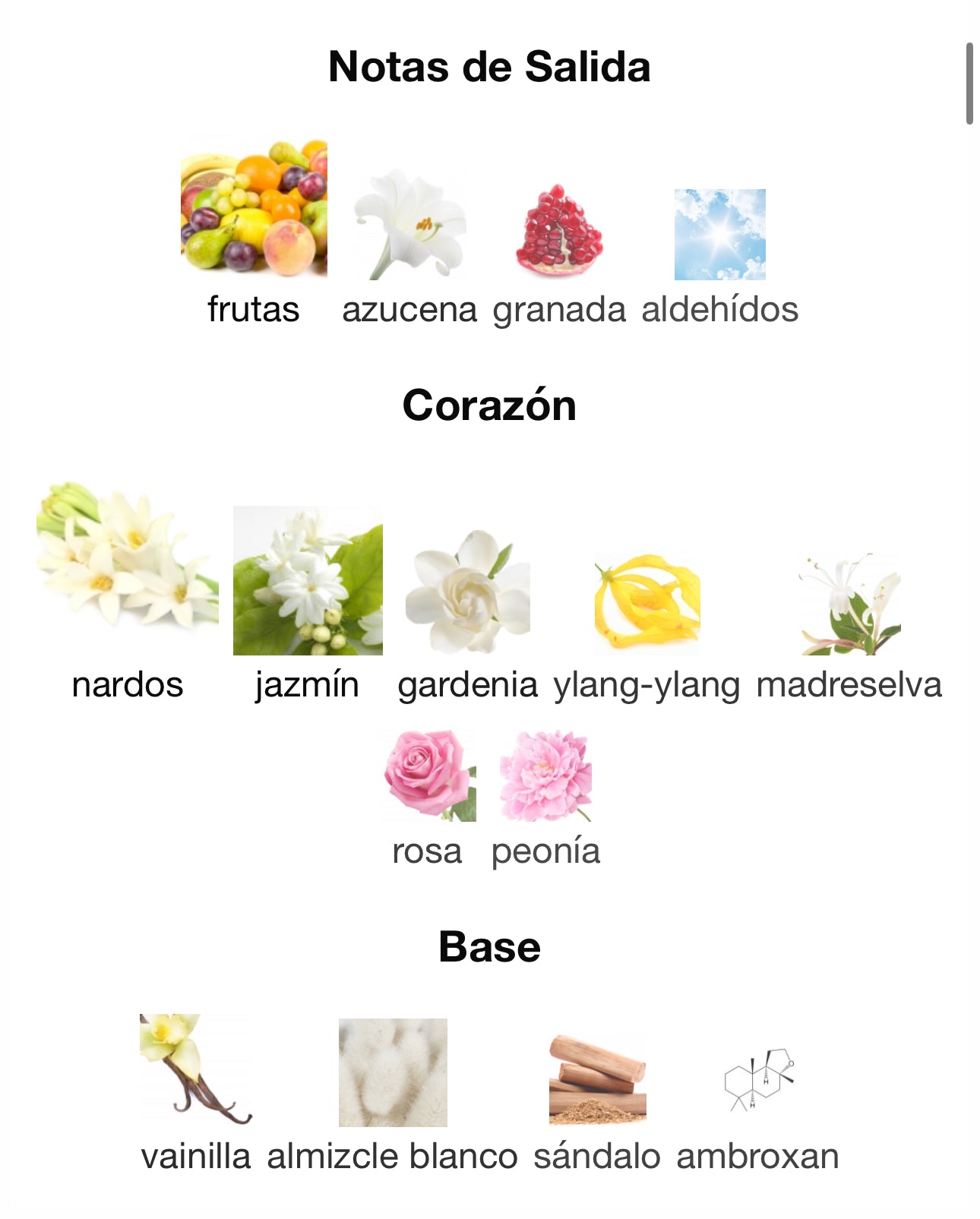
Task: View the aldehídos note
Action: (x=719, y=235)
